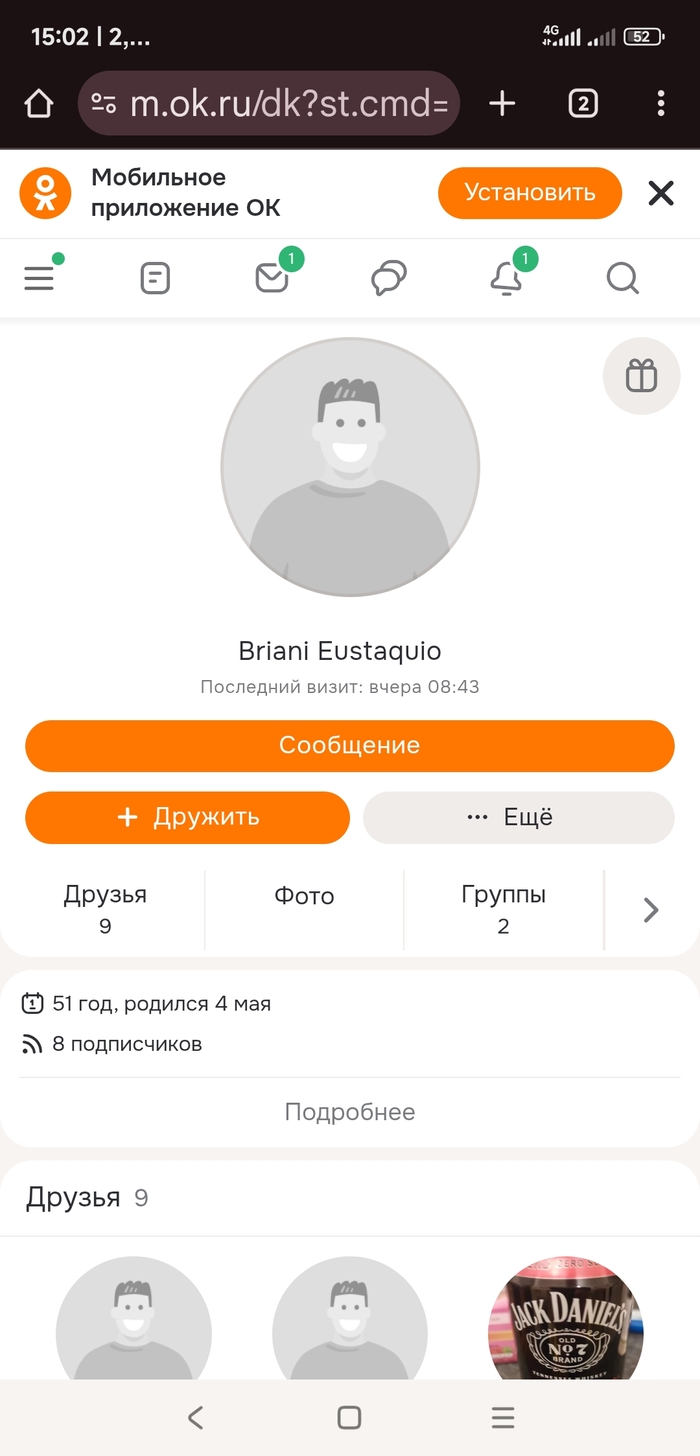Tap the search magnifier icon
Screen dimensions: 700x1456
[x=622, y=278]
